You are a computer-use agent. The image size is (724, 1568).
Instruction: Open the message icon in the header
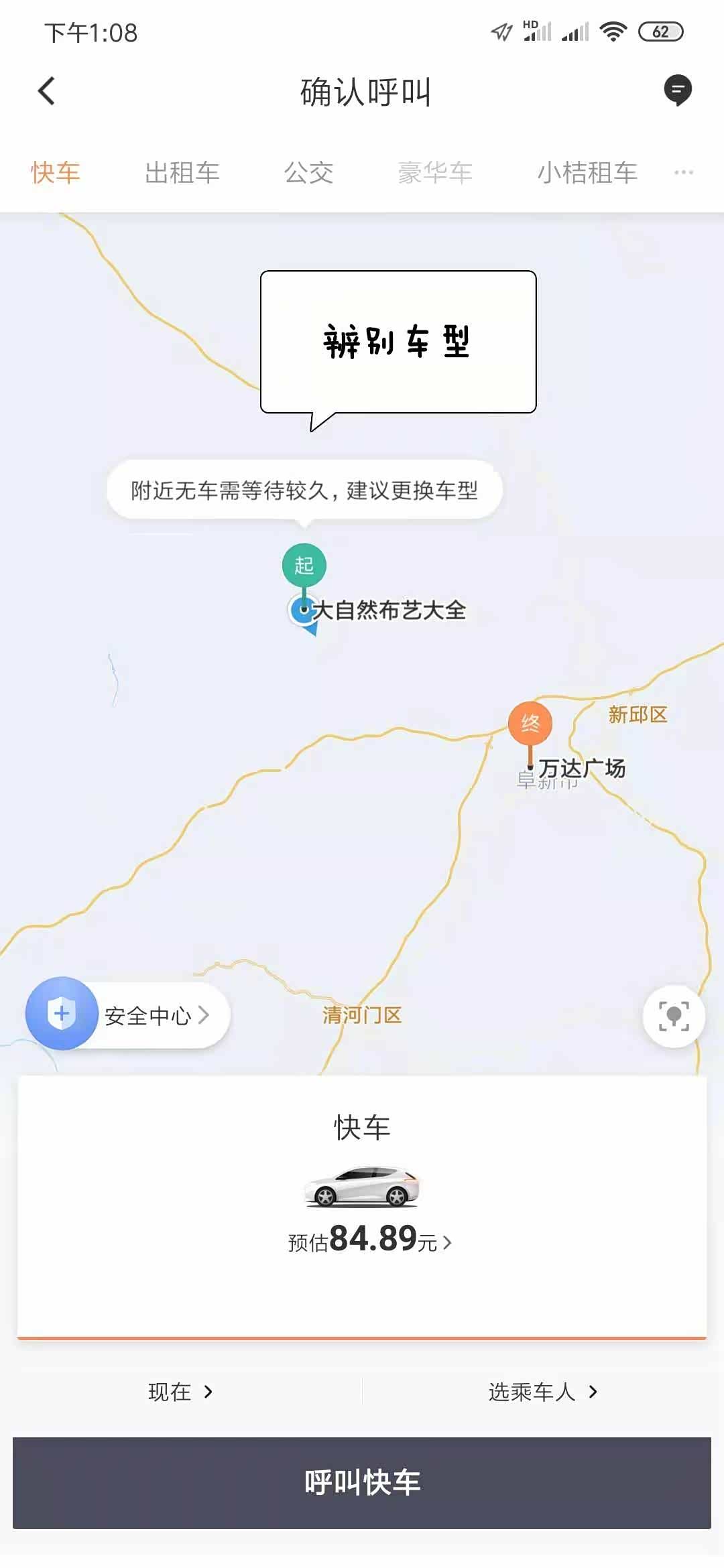pyautogui.click(x=677, y=90)
